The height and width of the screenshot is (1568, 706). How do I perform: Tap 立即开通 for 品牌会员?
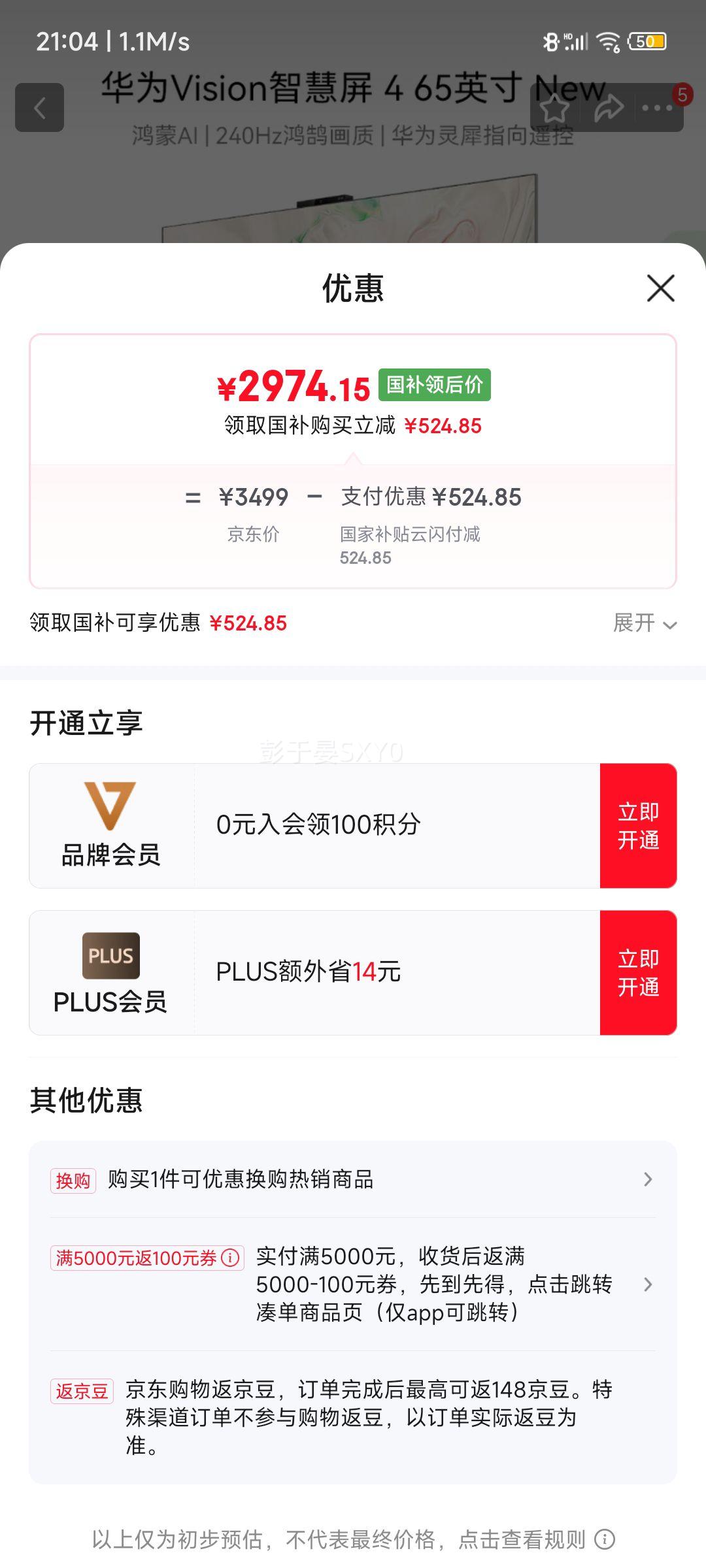(x=638, y=826)
